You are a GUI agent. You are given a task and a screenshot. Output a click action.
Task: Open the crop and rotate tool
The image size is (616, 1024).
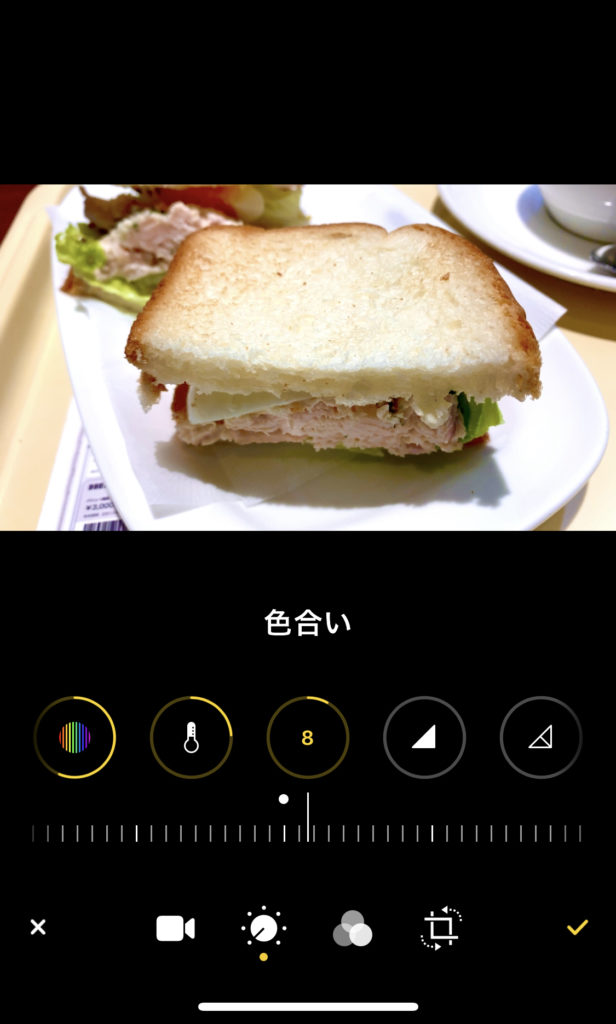pyautogui.click(x=441, y=927)
